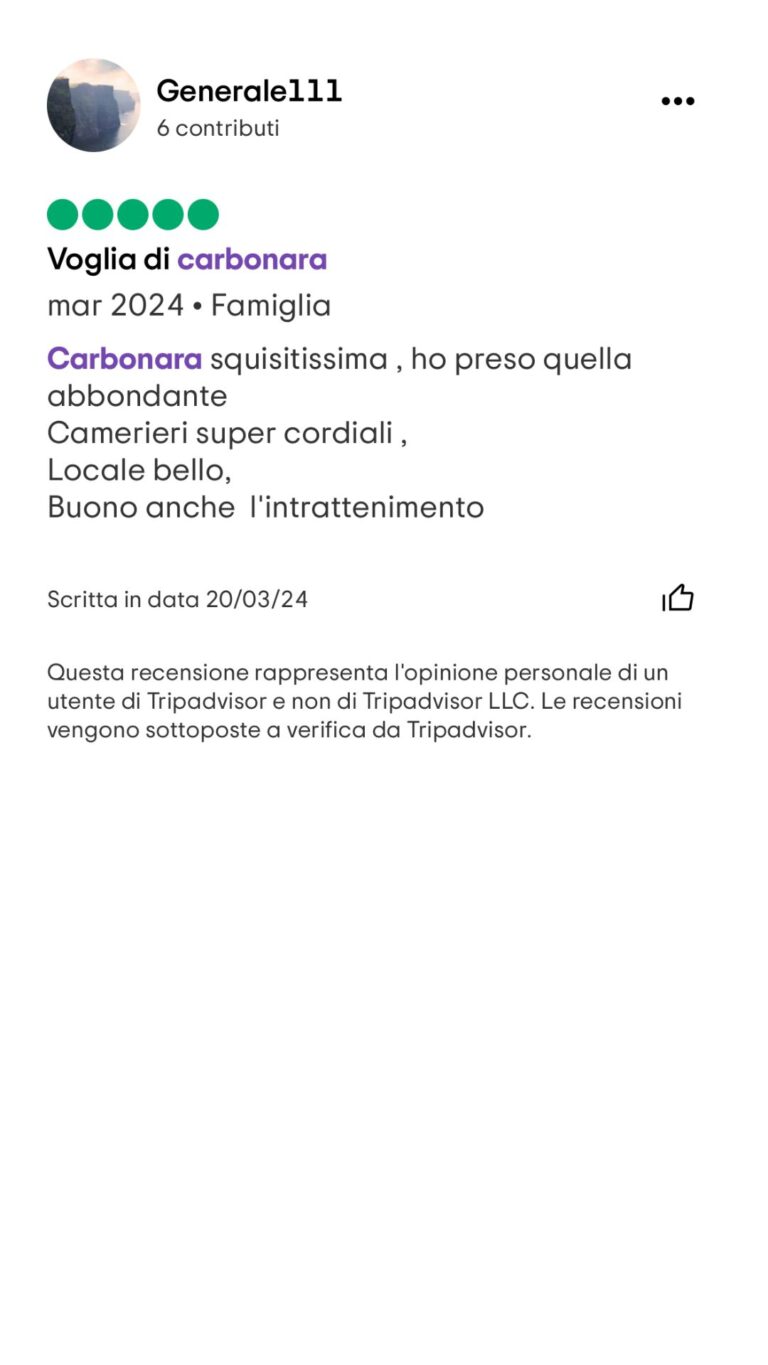Open Generale111's profile picture
The width and height of the screenshot is (768, 1365).
coord(94,105)
